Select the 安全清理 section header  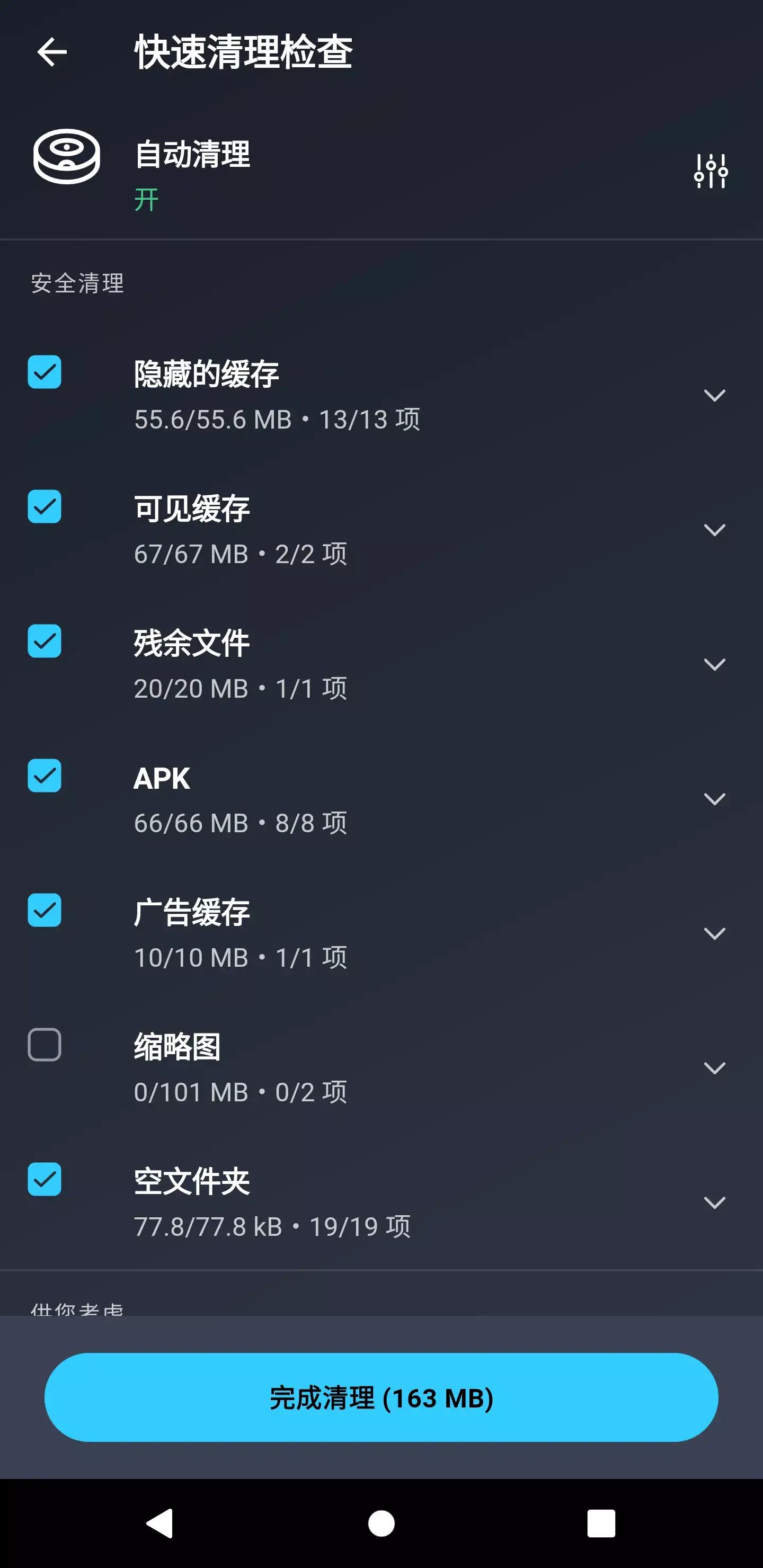point(77,283)
